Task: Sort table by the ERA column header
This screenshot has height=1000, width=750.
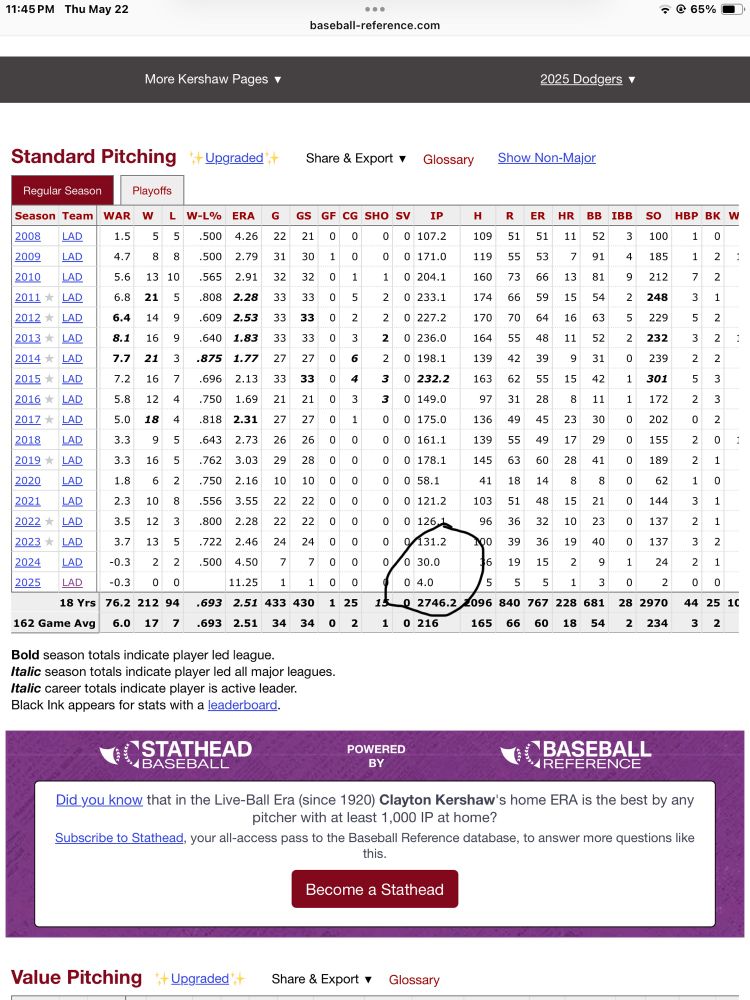Action: (243, 215)
